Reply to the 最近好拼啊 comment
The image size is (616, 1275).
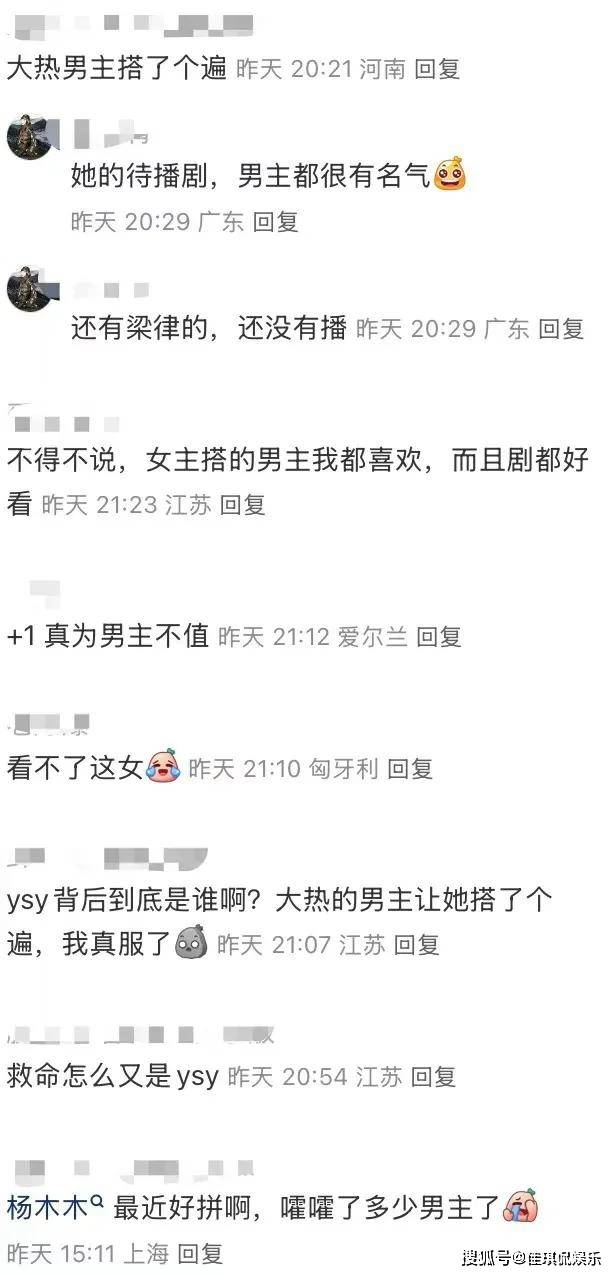pyautogui.click(x=199, y=1252)
